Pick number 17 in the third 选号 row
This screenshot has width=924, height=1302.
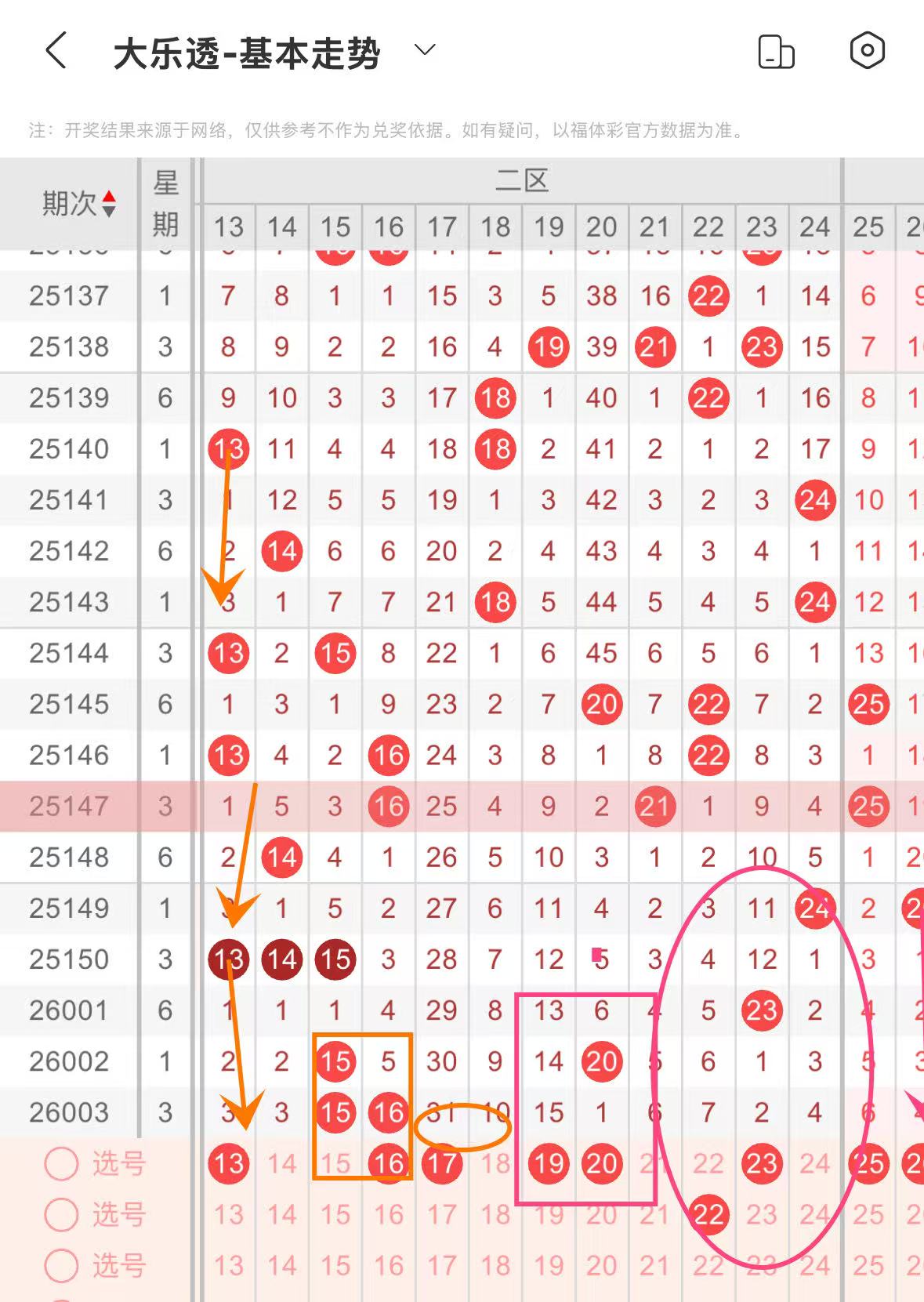pos(442,1266)
